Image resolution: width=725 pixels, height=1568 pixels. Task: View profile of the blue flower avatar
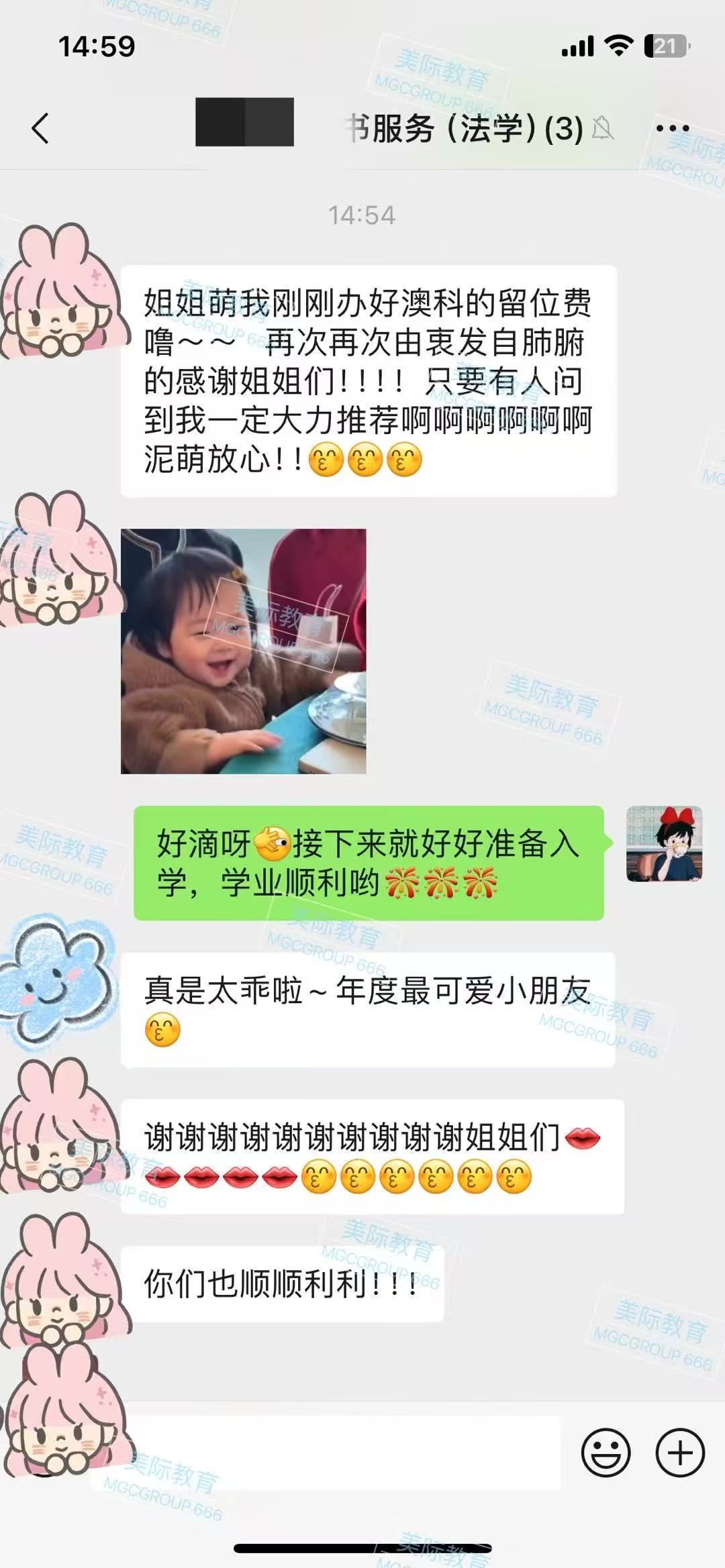pyautogui.click(x=57, y=980)
